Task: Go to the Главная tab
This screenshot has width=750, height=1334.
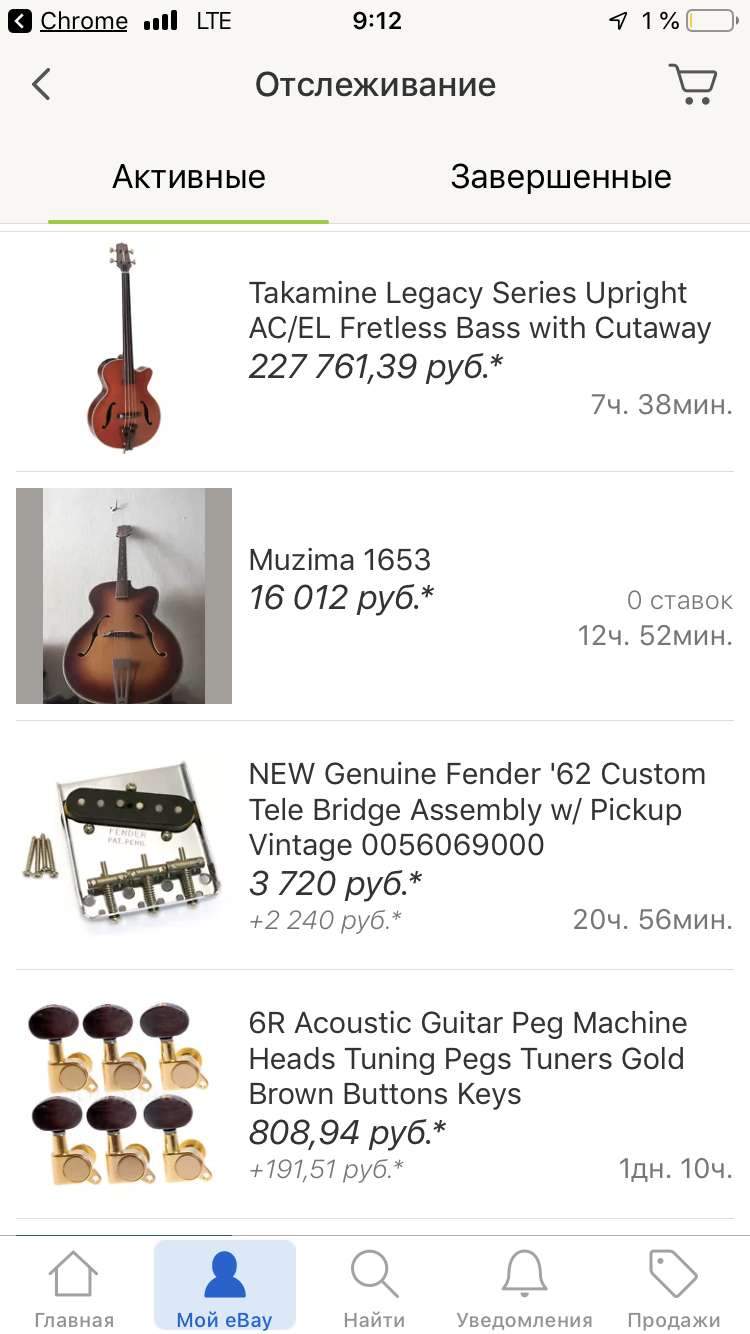Action: pyautogui.click(x=74, y=1290)
